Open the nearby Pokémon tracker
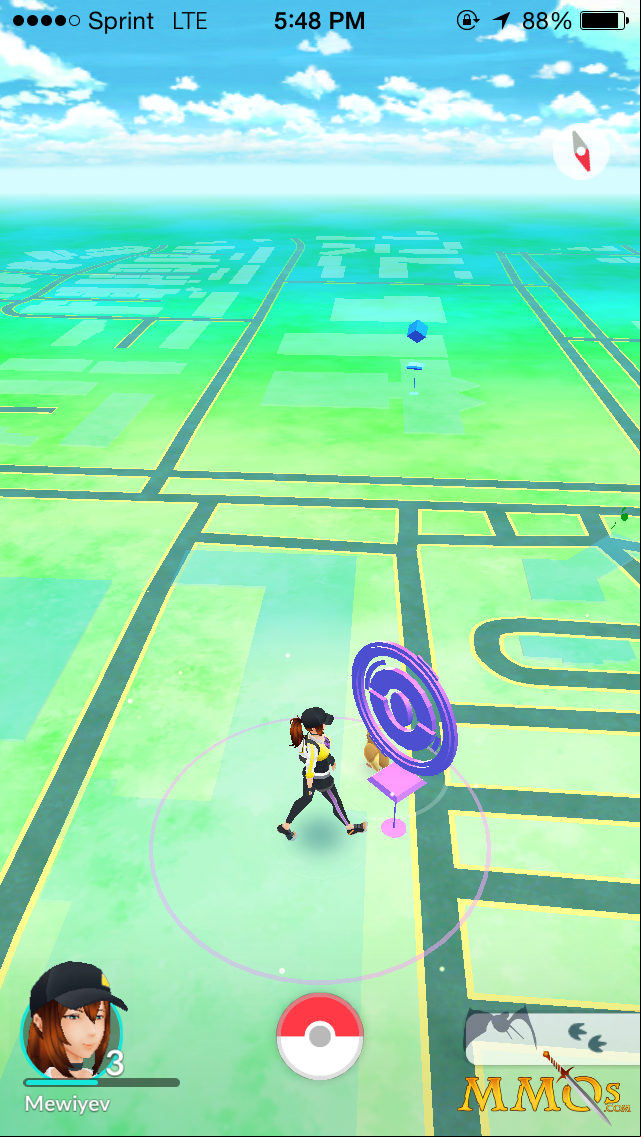The width and height of the screenshot is (641, 1137). click(x=553, y=1038)
